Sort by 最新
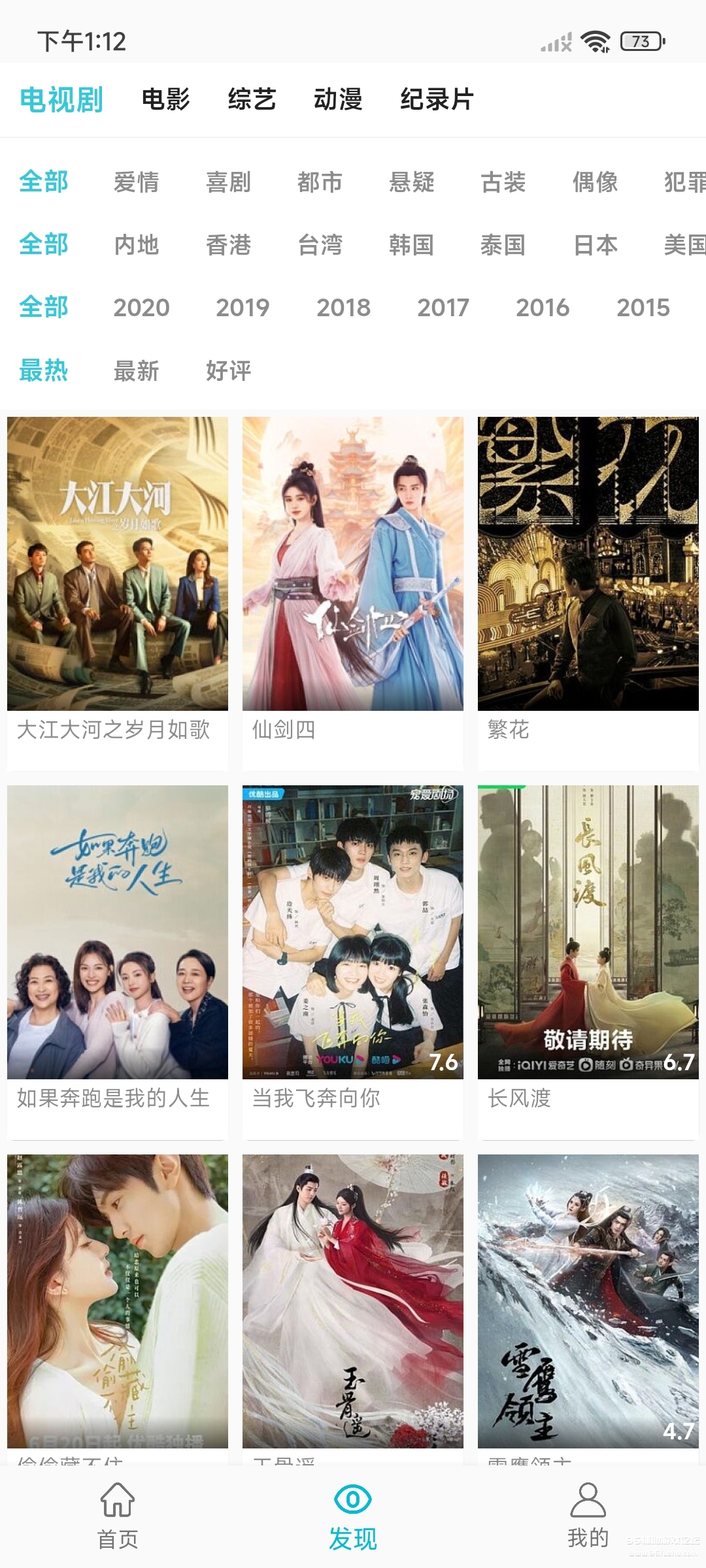The image size is (706, 1568). tap(136, 370)
